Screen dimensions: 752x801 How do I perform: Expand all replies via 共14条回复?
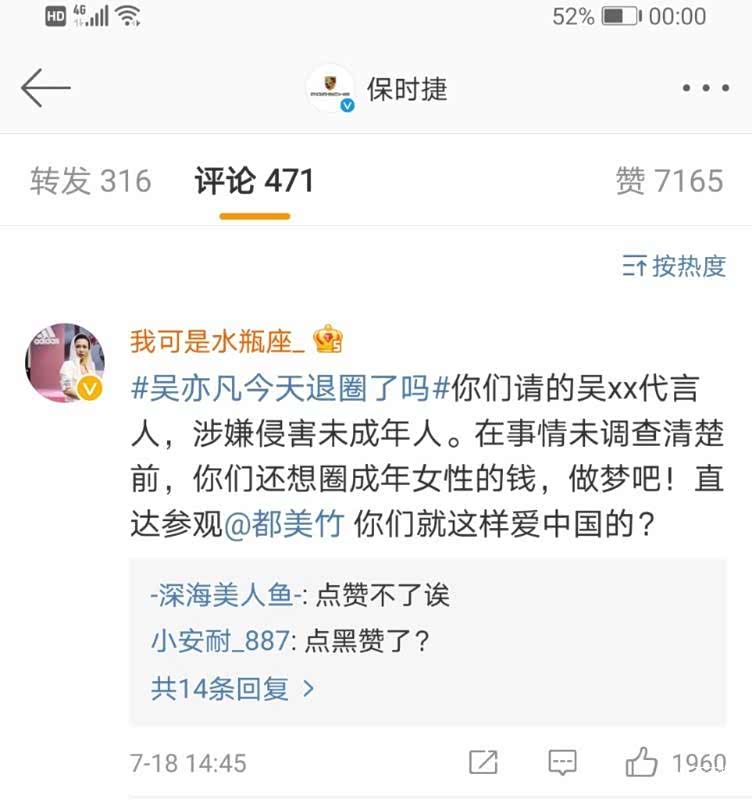233,688
